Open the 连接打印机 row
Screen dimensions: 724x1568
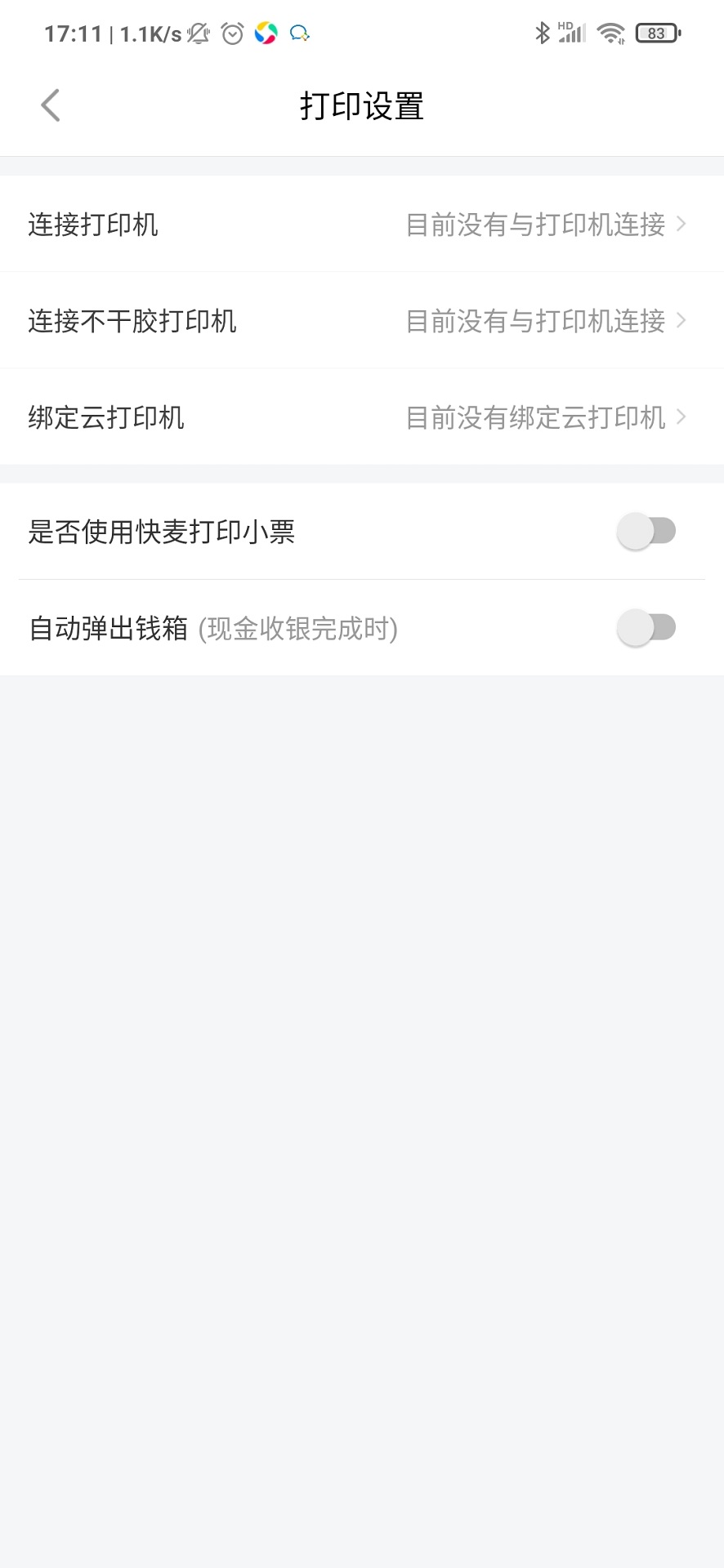(361, 224)
